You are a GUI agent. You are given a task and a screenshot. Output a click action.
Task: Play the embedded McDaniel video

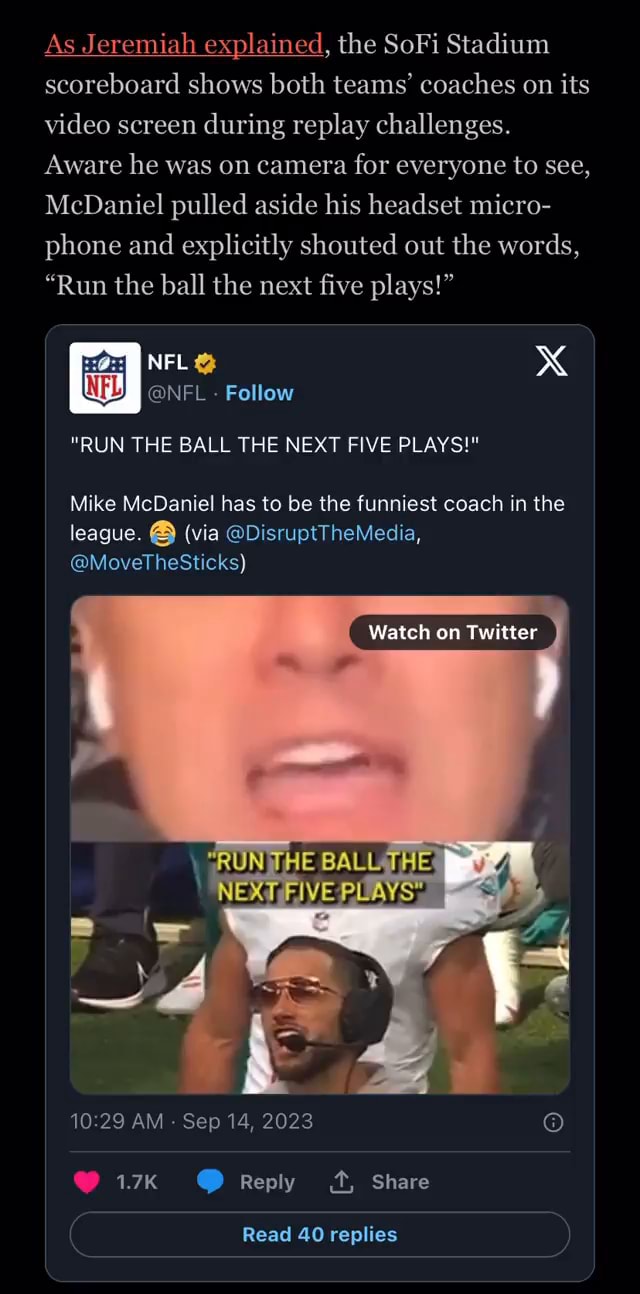pos(320,845)
